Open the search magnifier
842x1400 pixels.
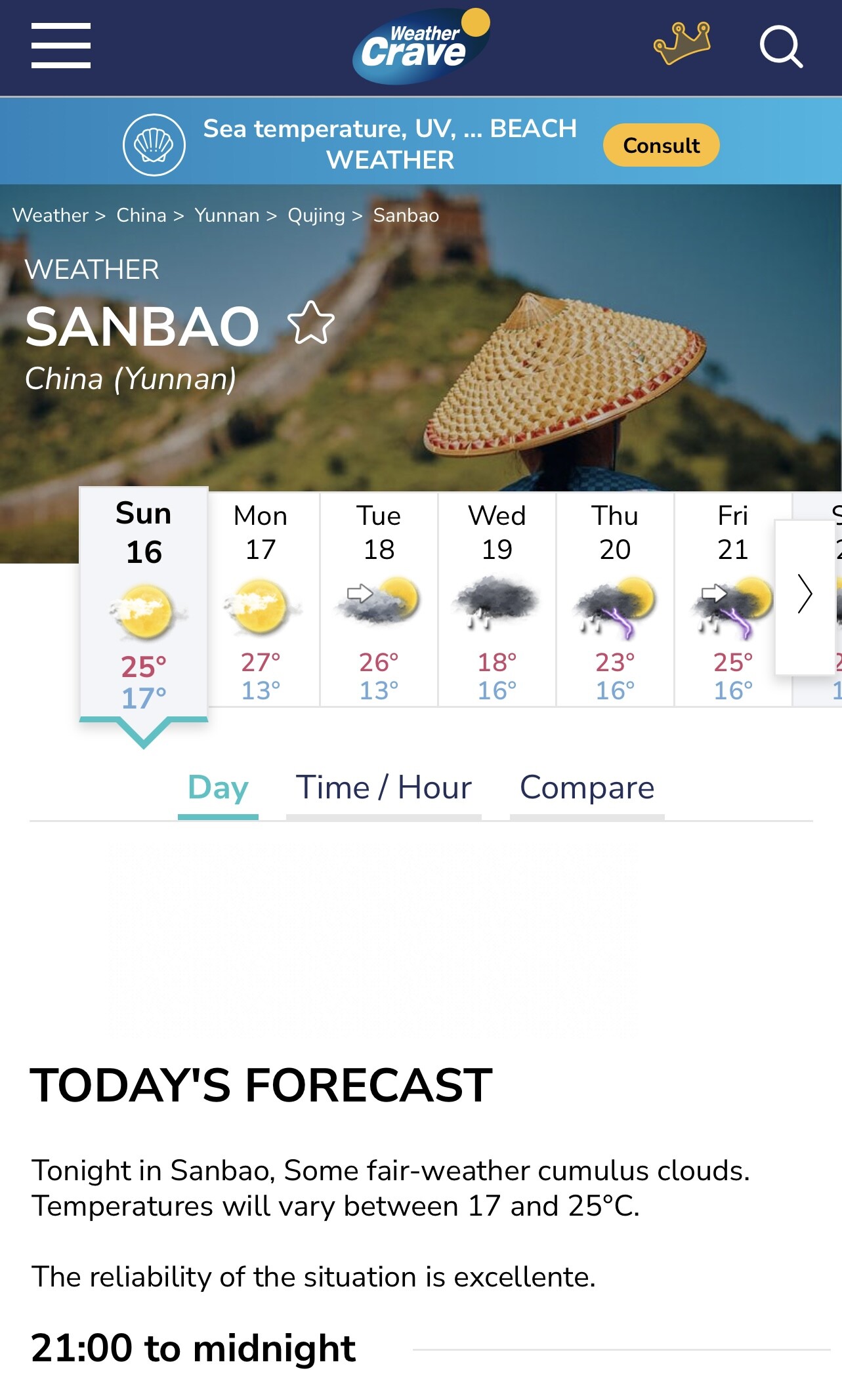point(781,47)
